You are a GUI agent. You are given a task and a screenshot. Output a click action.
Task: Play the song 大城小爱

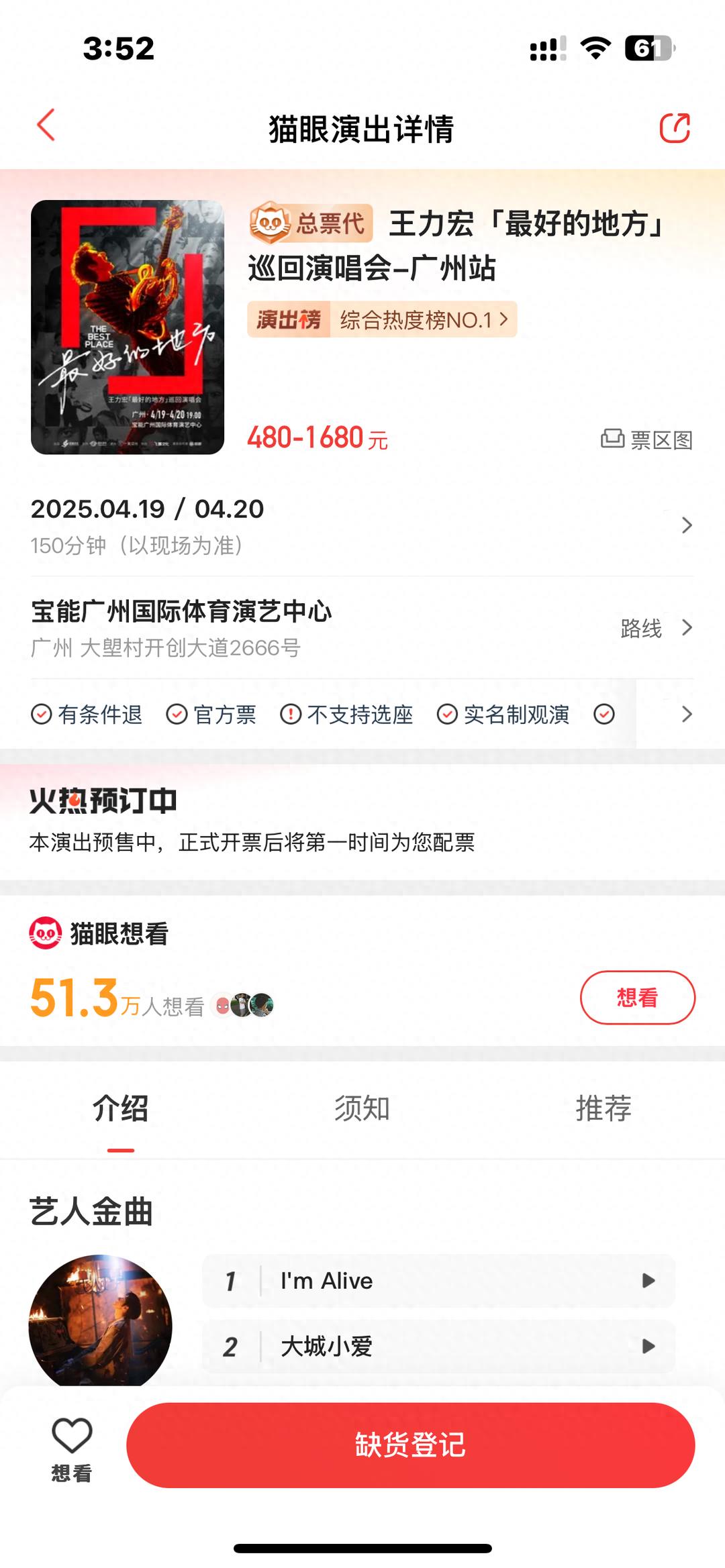pyautogui.click(x=648, y=1347)
